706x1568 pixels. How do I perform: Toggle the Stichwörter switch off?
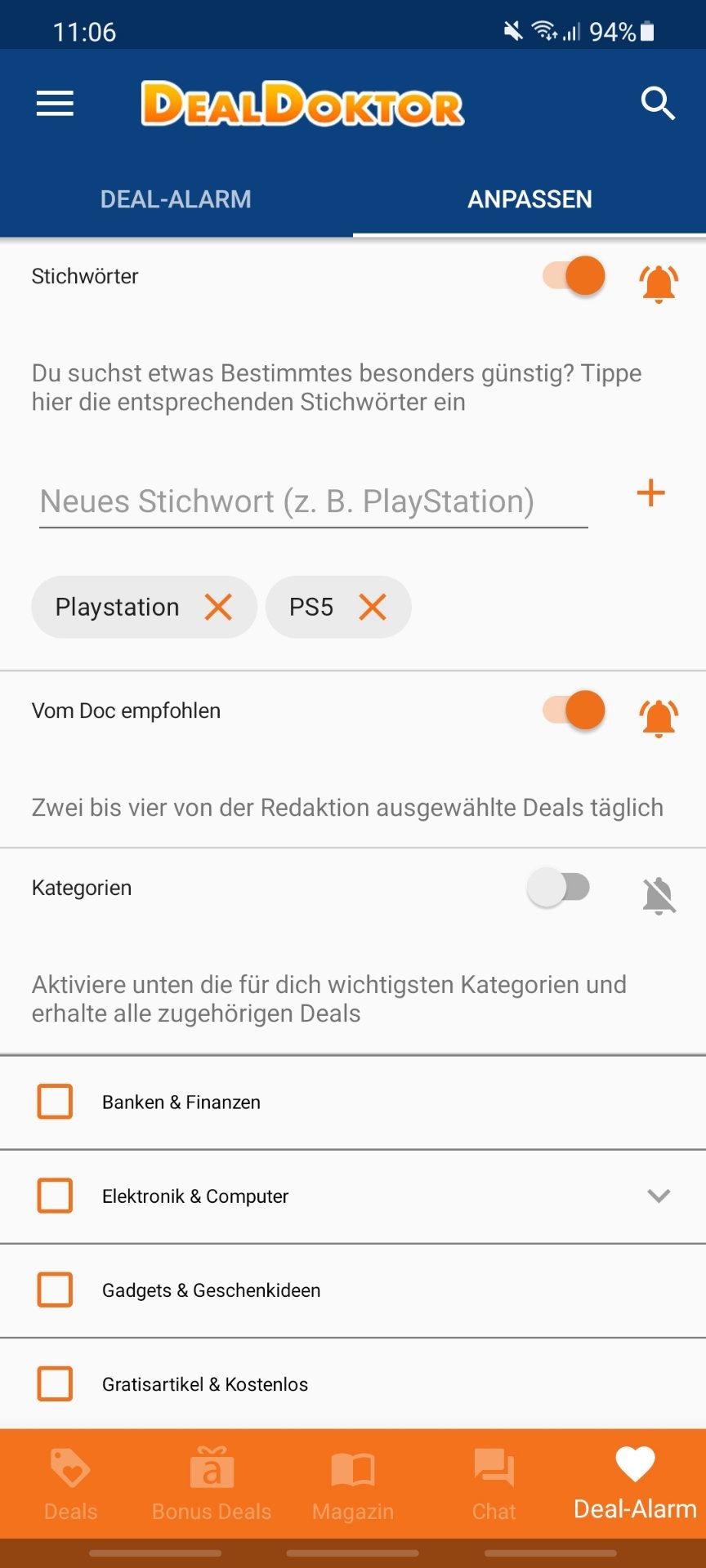point(574,275)
